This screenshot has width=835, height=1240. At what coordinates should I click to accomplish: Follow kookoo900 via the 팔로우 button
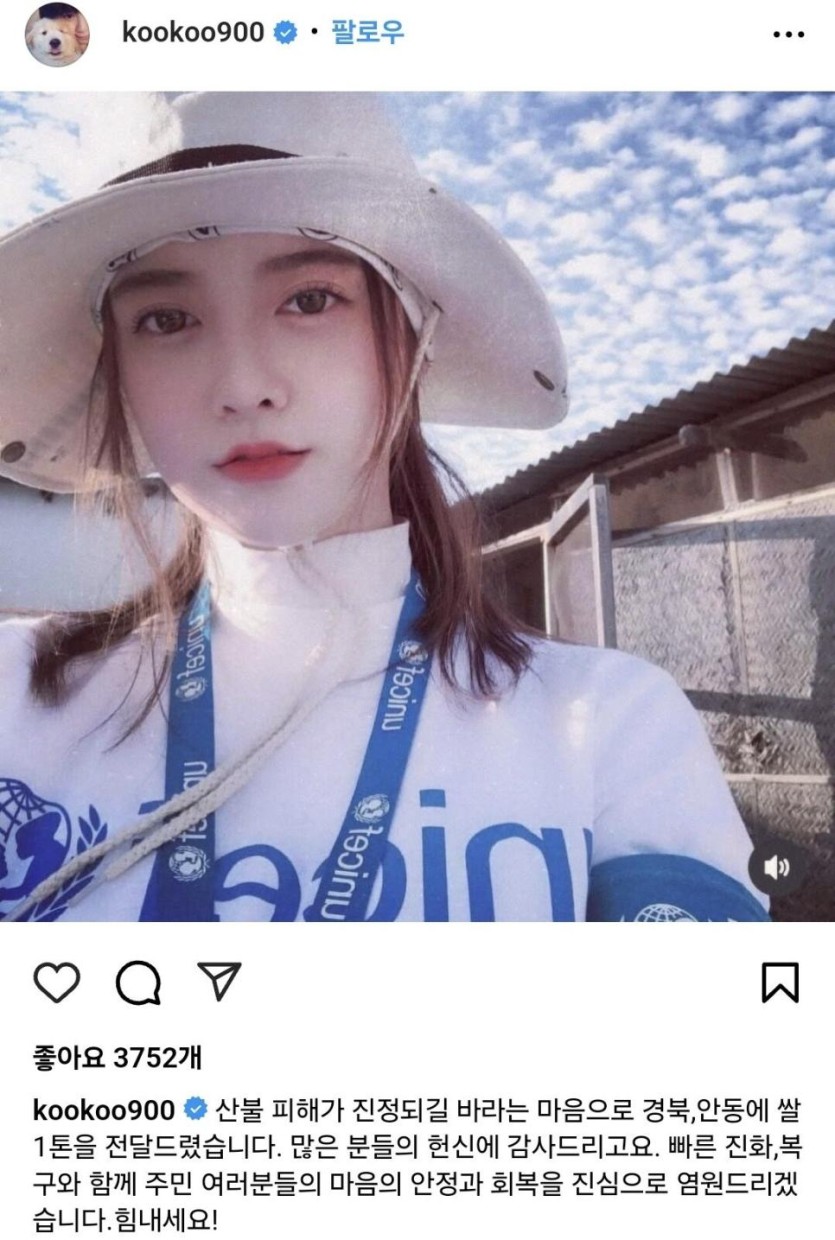(x=367, y=32)
